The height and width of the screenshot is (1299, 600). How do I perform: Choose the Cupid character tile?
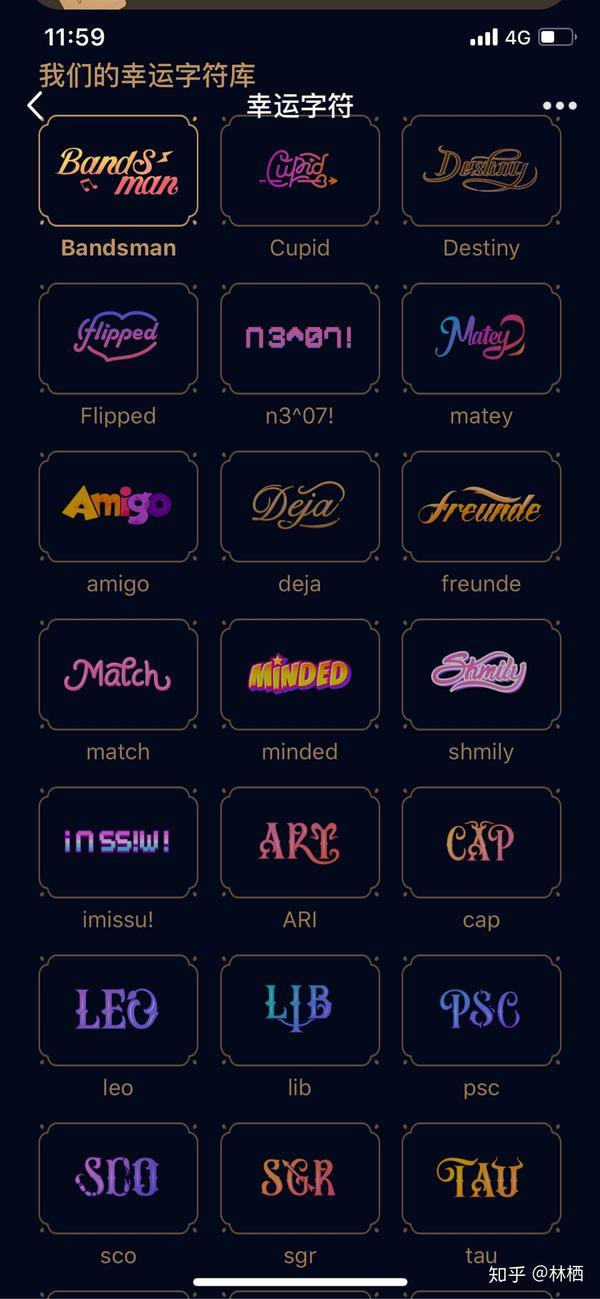[x=300, y=171]
